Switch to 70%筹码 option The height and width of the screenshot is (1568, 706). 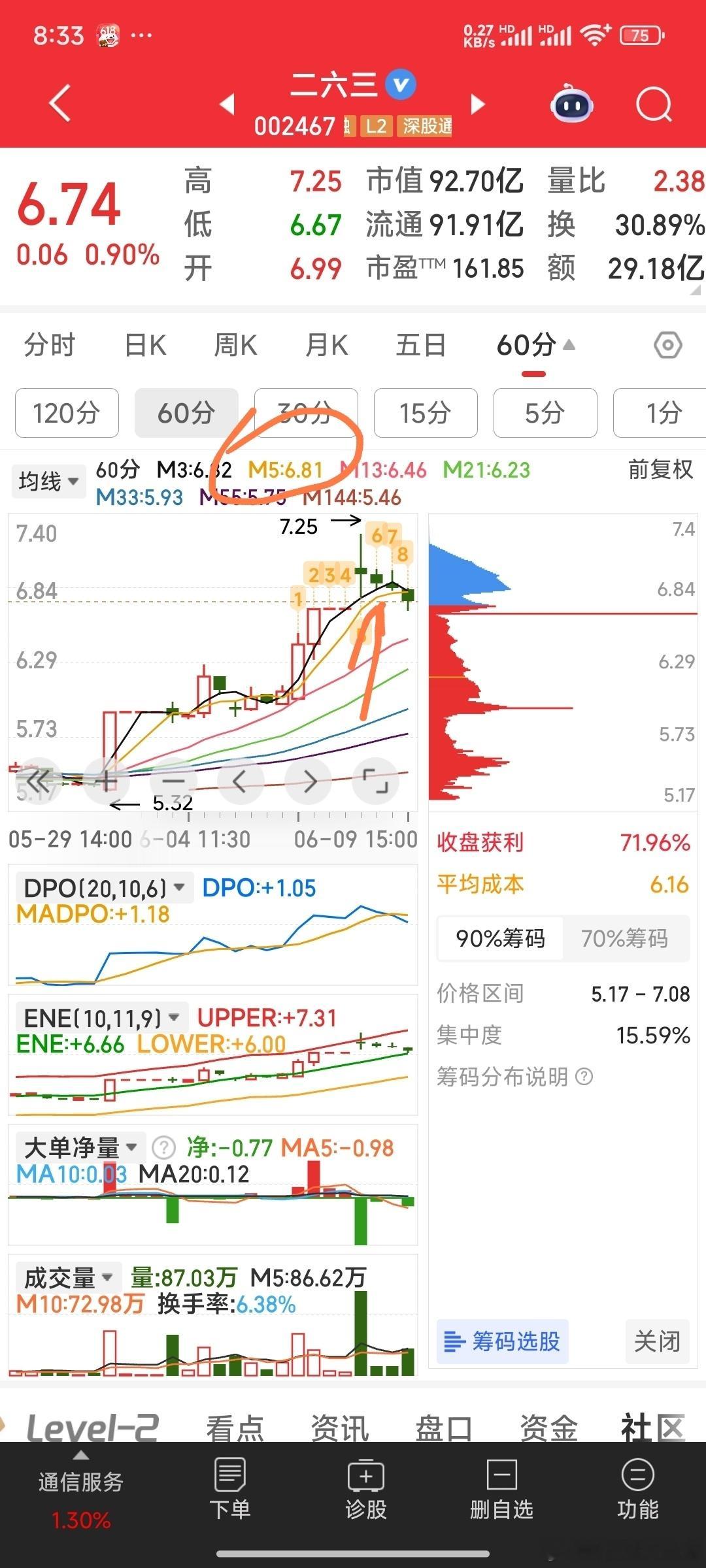click(624, 938)
